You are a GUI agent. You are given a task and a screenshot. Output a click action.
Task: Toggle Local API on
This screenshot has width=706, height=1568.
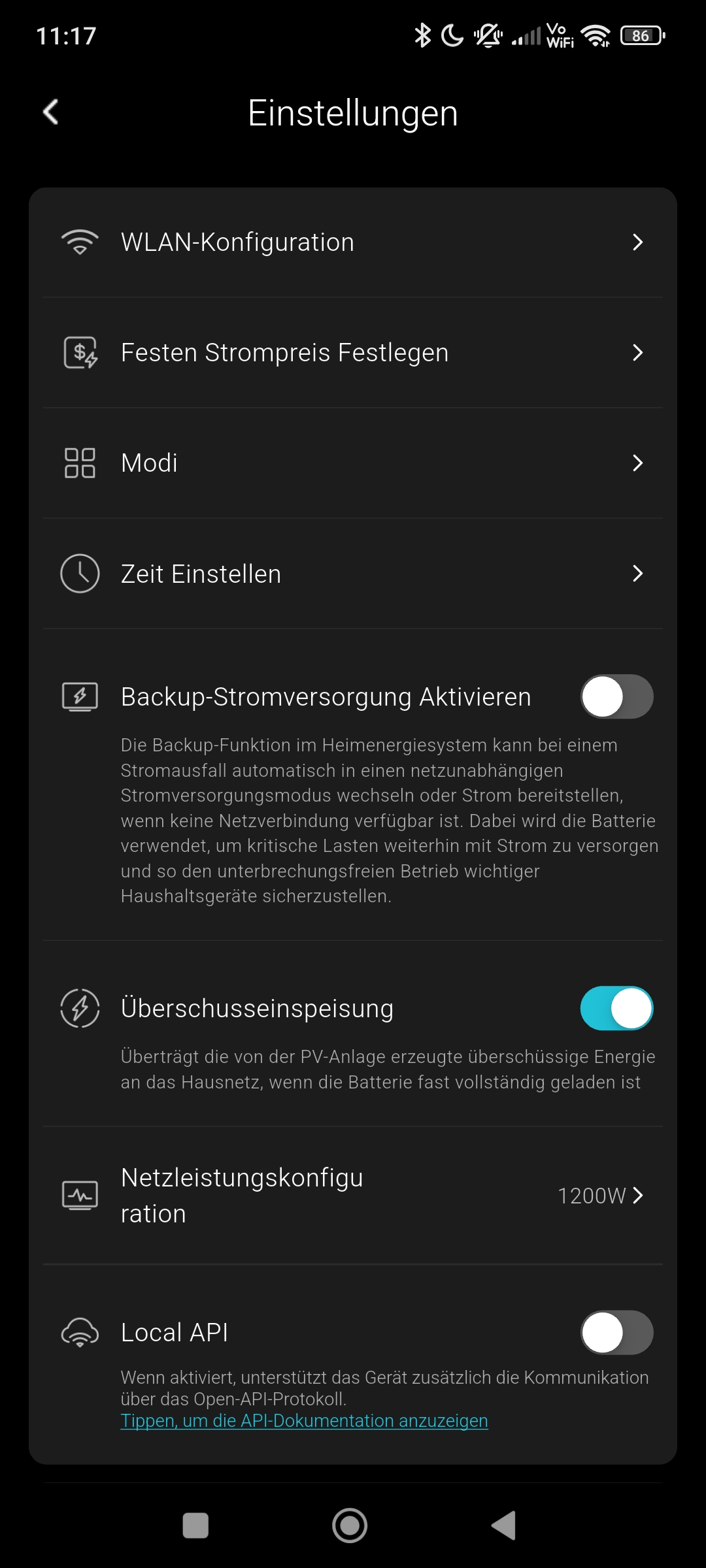tap(616, 1333)
